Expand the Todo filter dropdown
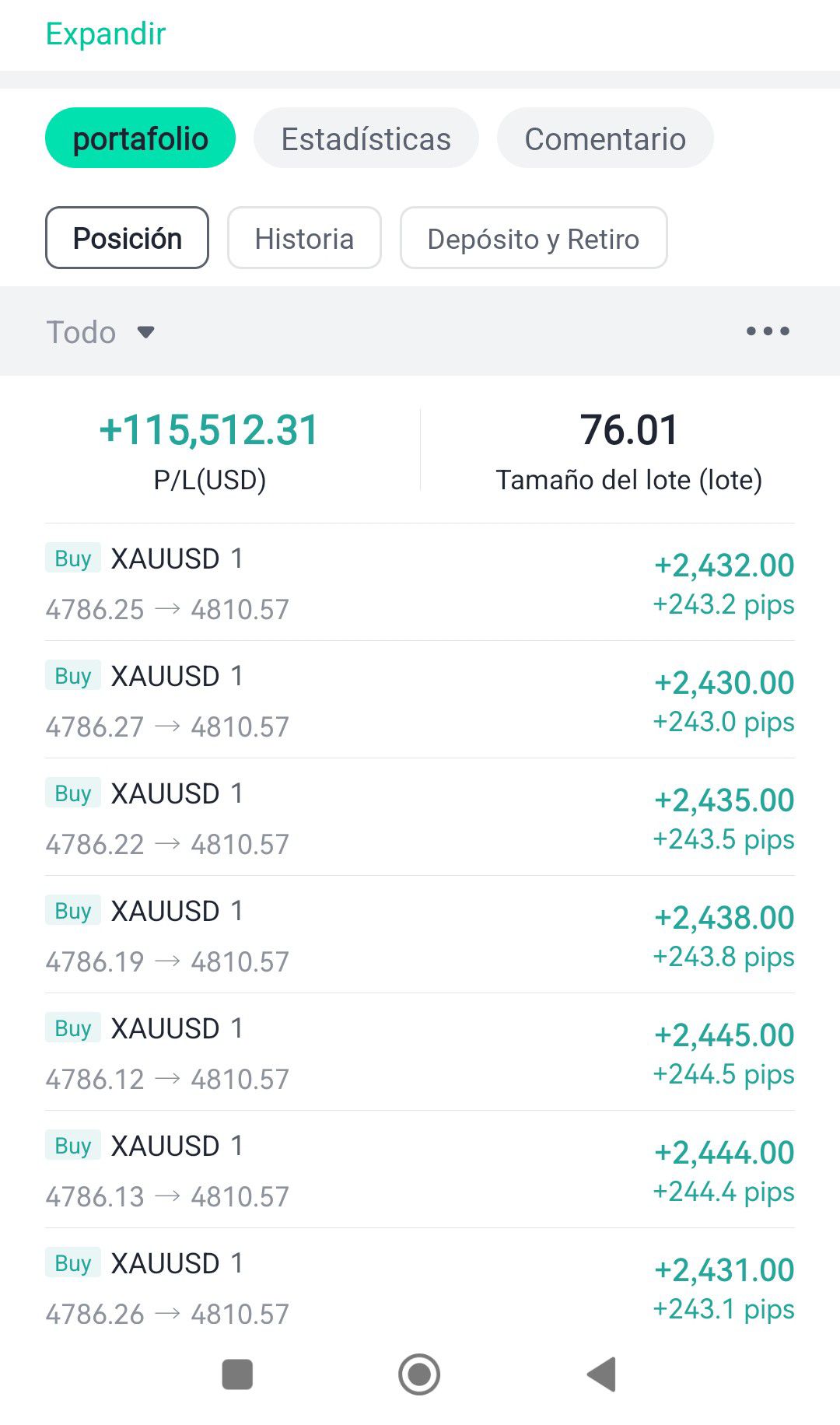840x1425 pixels. (101, 332)
